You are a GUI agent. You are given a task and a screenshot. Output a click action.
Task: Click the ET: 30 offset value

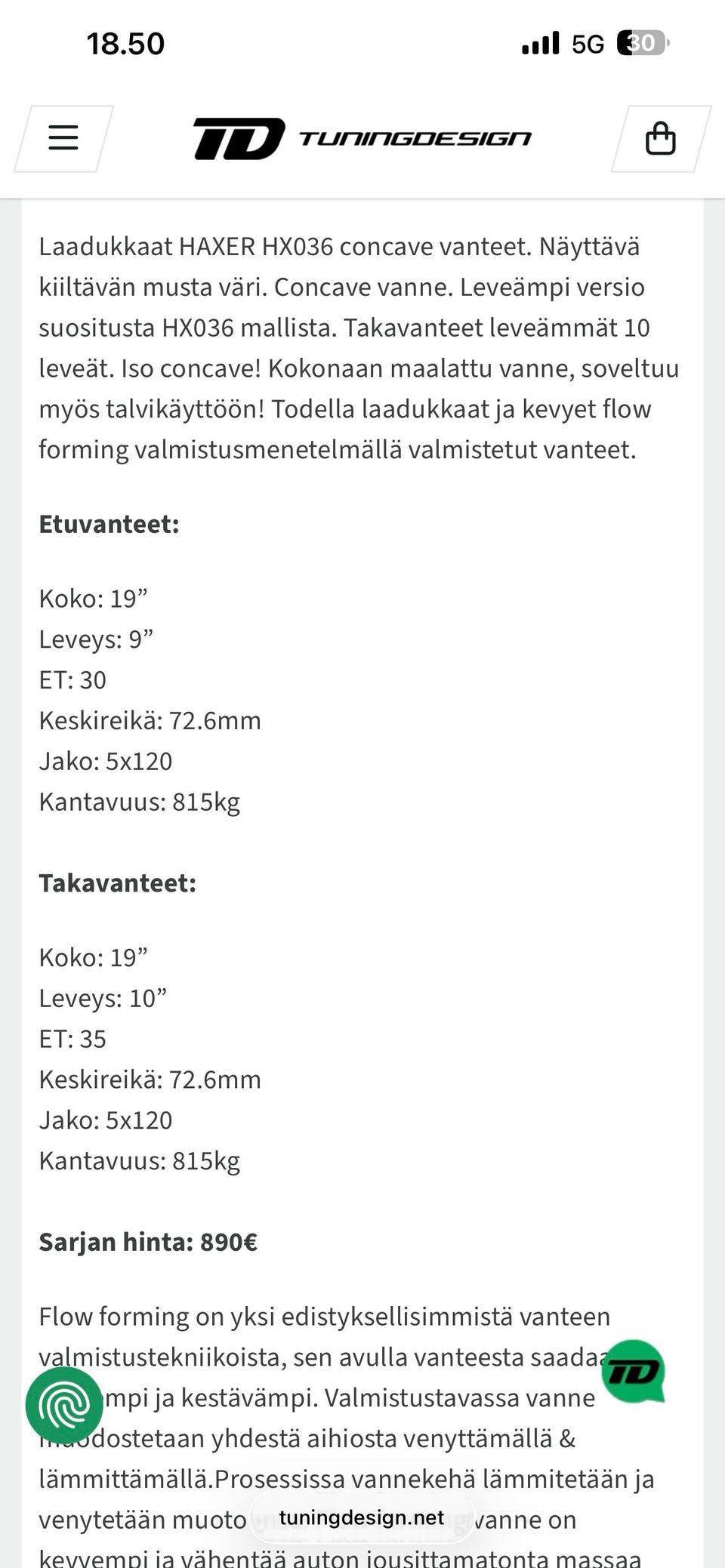coord(73,679)
